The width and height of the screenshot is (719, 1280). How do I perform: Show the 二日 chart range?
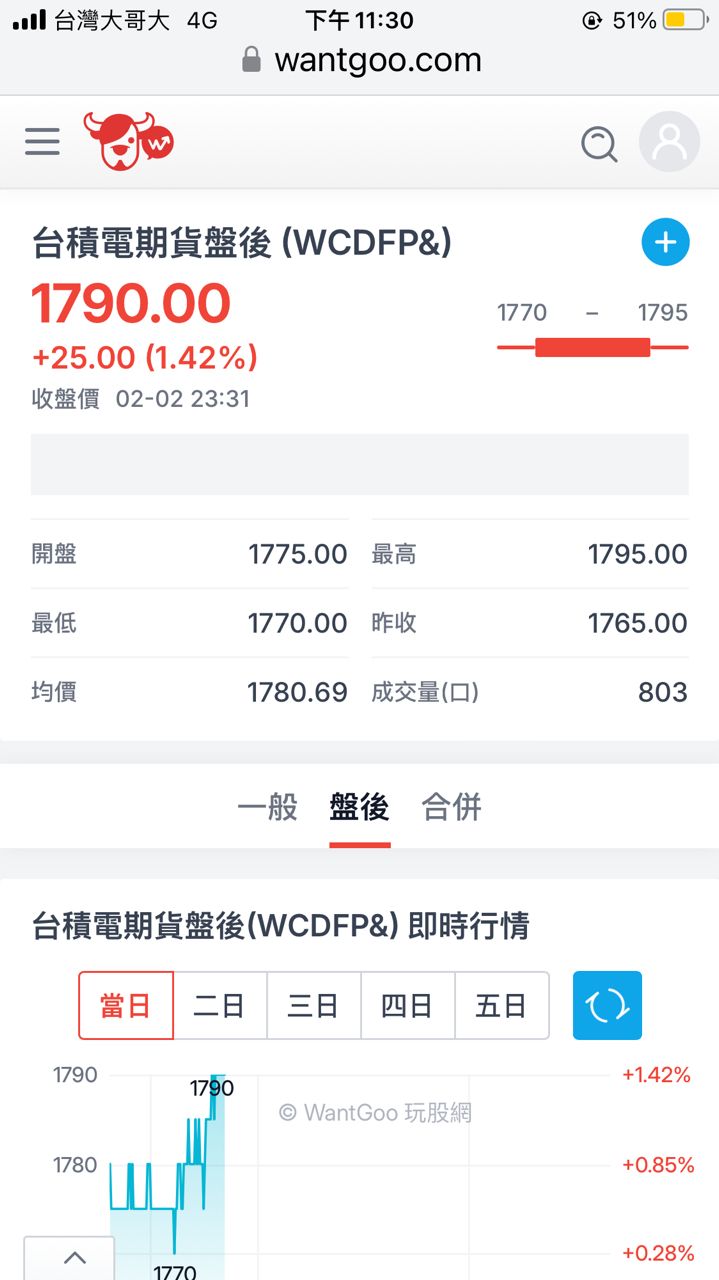click(220, 1005)
